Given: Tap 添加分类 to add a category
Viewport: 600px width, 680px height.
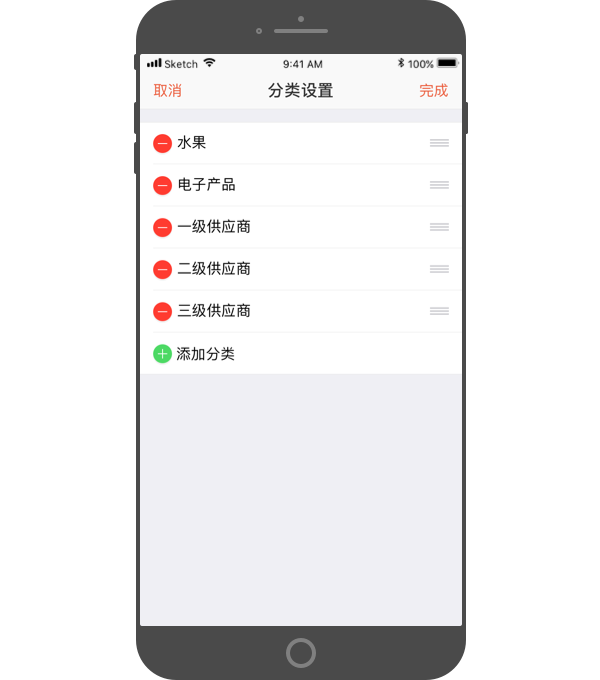Looking at the screenshot, I should pyautogui.click(x=205, y=354).
